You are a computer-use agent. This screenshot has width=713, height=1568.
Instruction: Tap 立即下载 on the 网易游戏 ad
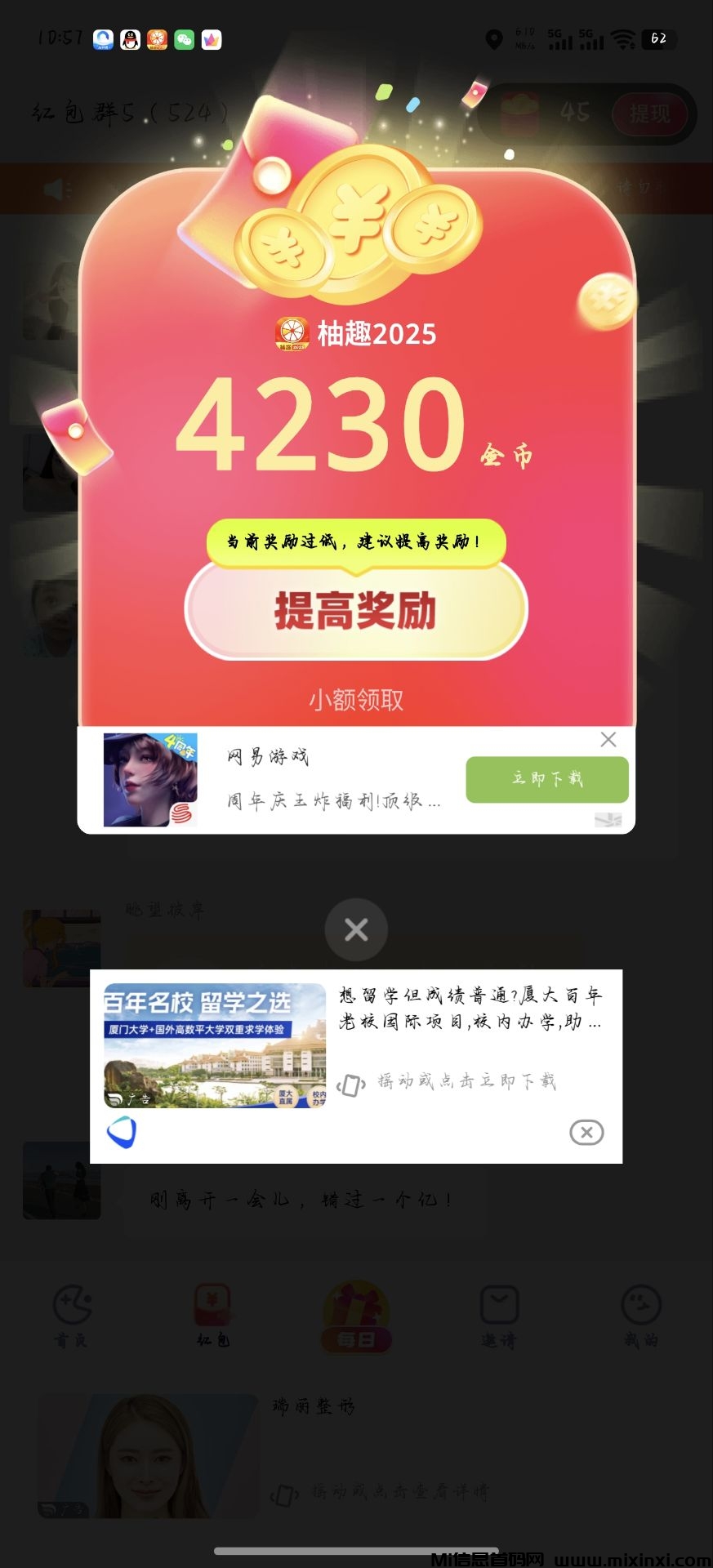[546, 779]
